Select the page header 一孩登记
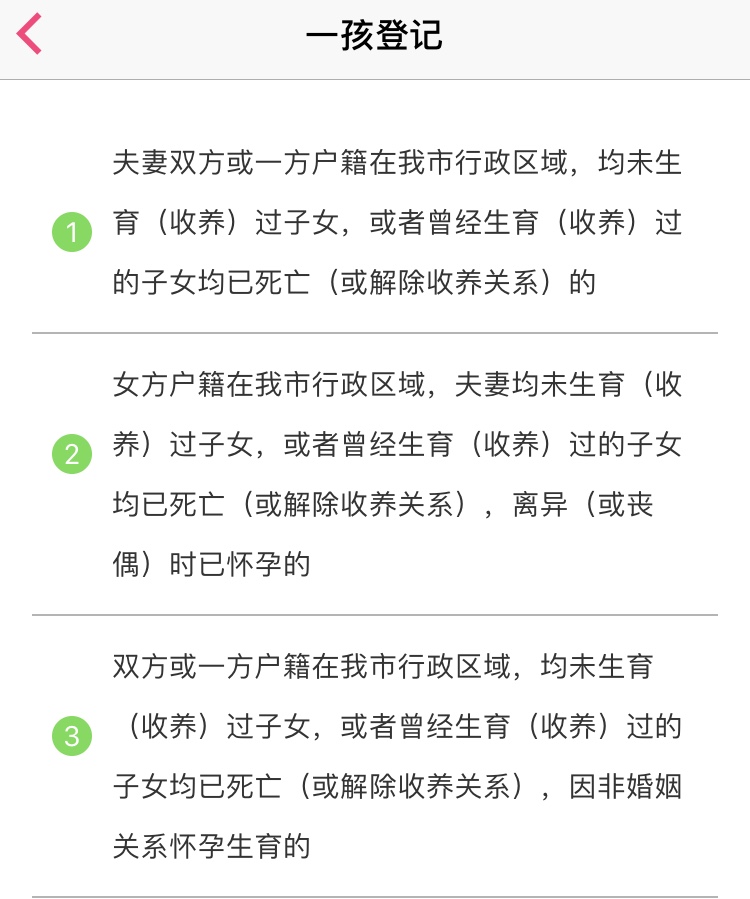 point(375,34)
